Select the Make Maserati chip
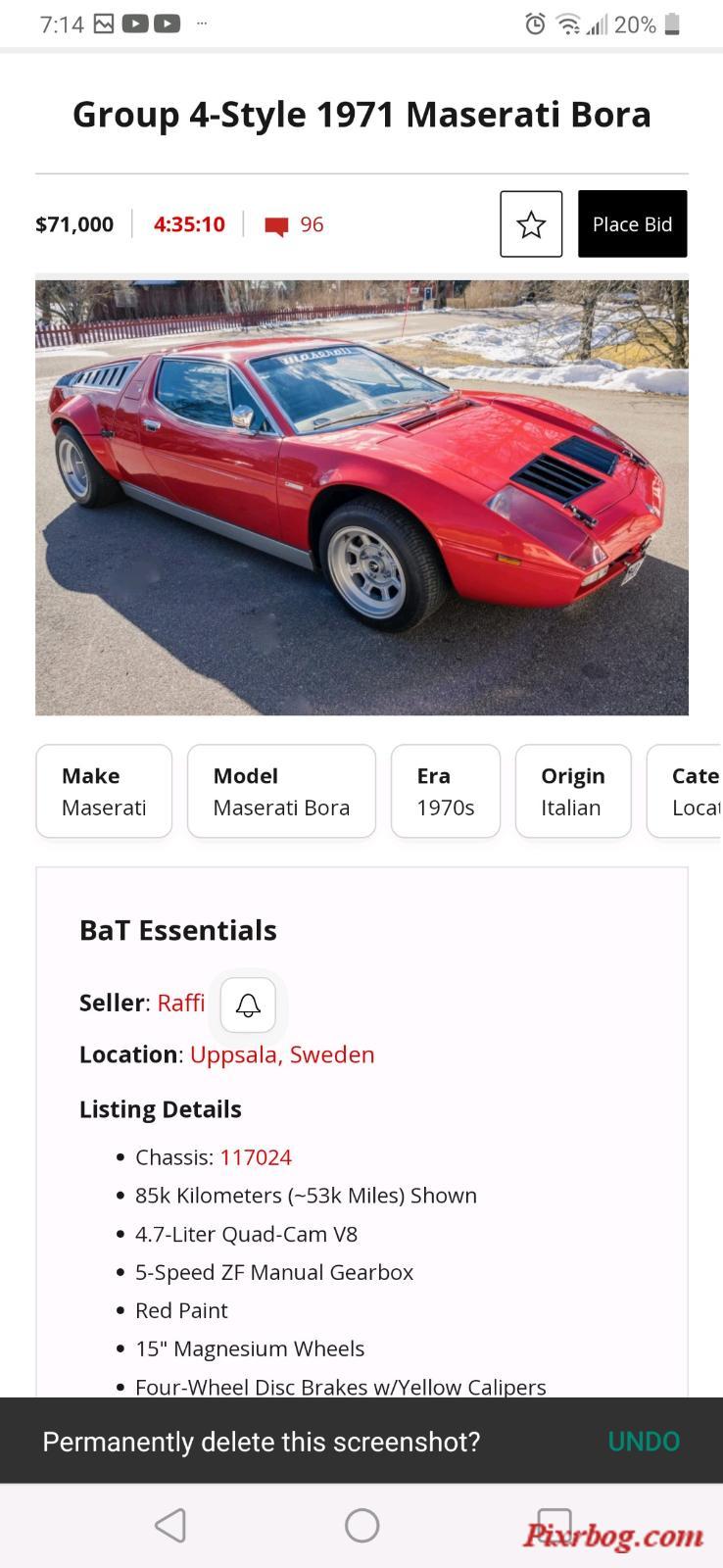This screenshot has width=723, height=1568. tap(104, 791)
